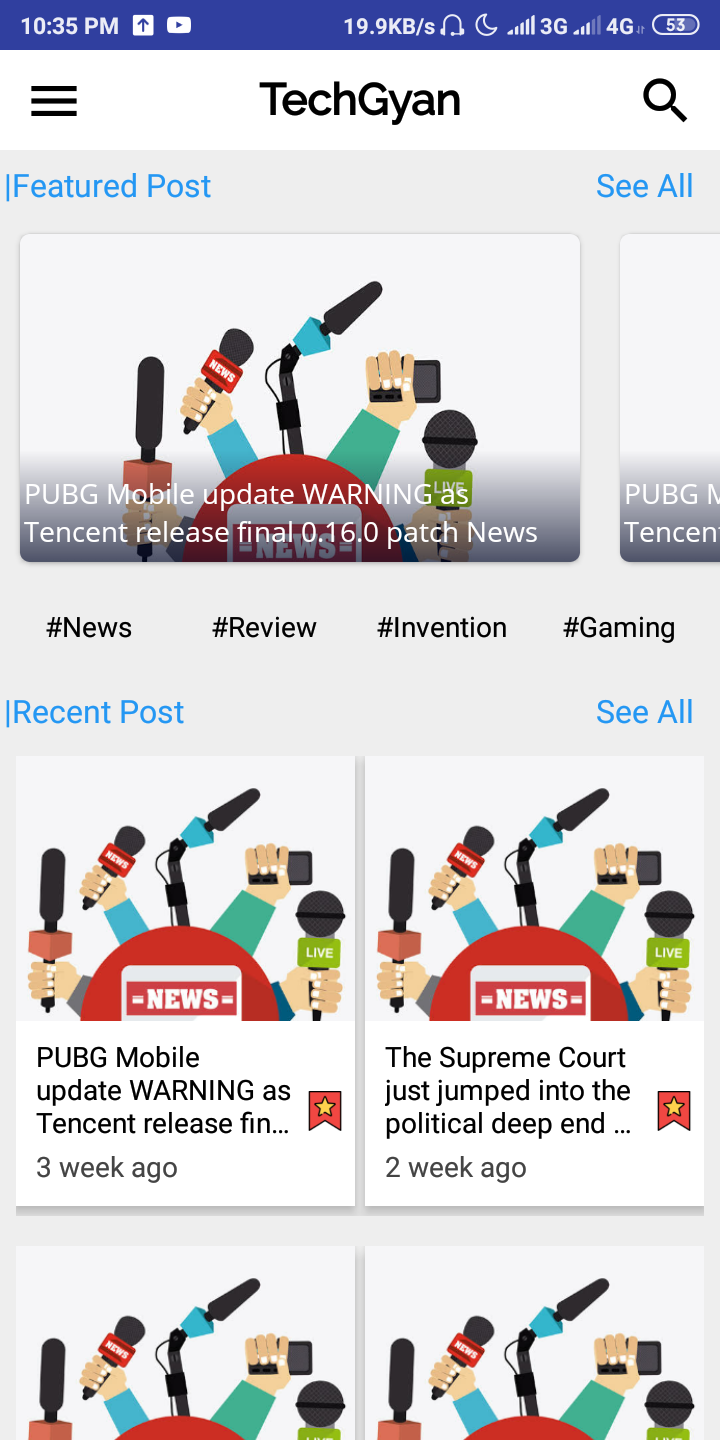
Task: See All recent posts
Action: click(x=644, y=712)
